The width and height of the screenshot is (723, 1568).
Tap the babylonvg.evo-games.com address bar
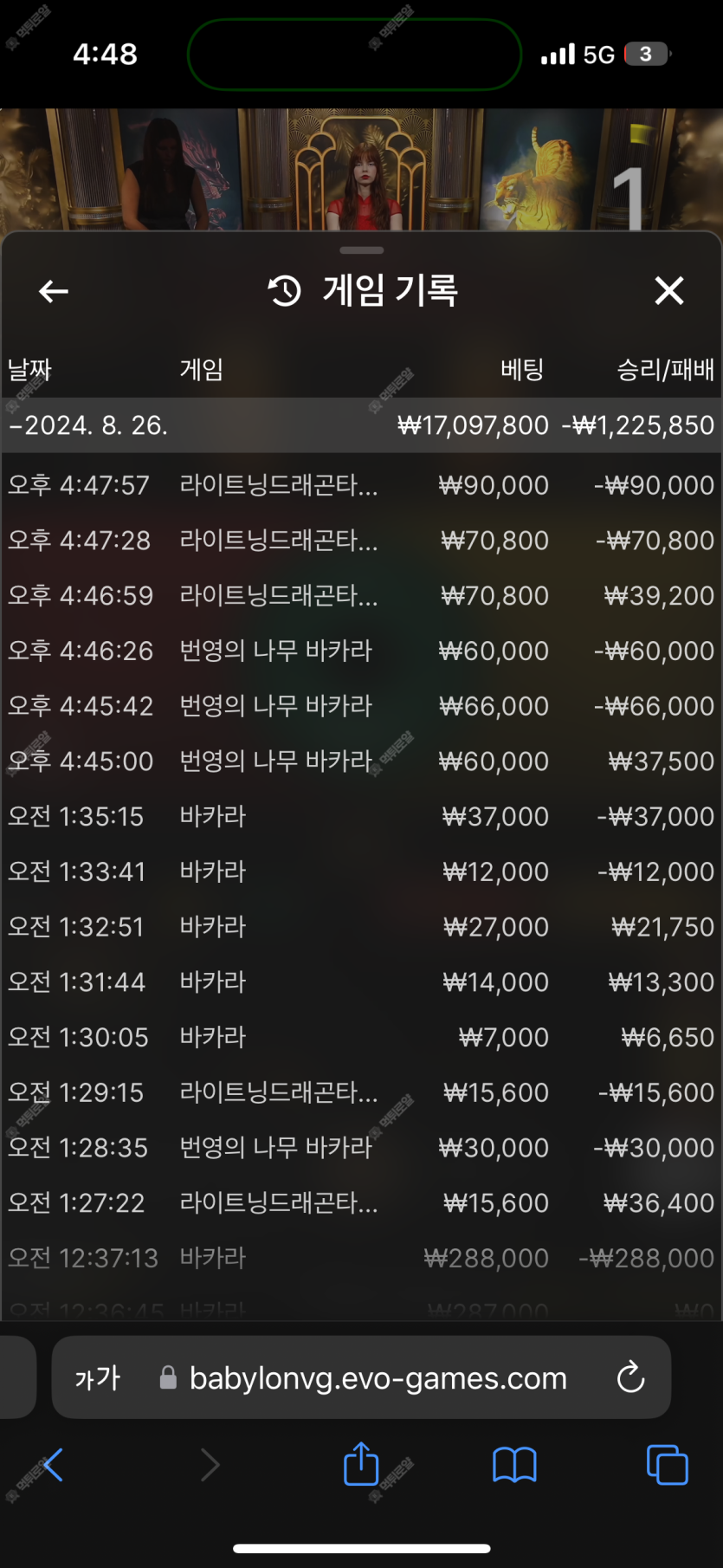[378, 1377]
